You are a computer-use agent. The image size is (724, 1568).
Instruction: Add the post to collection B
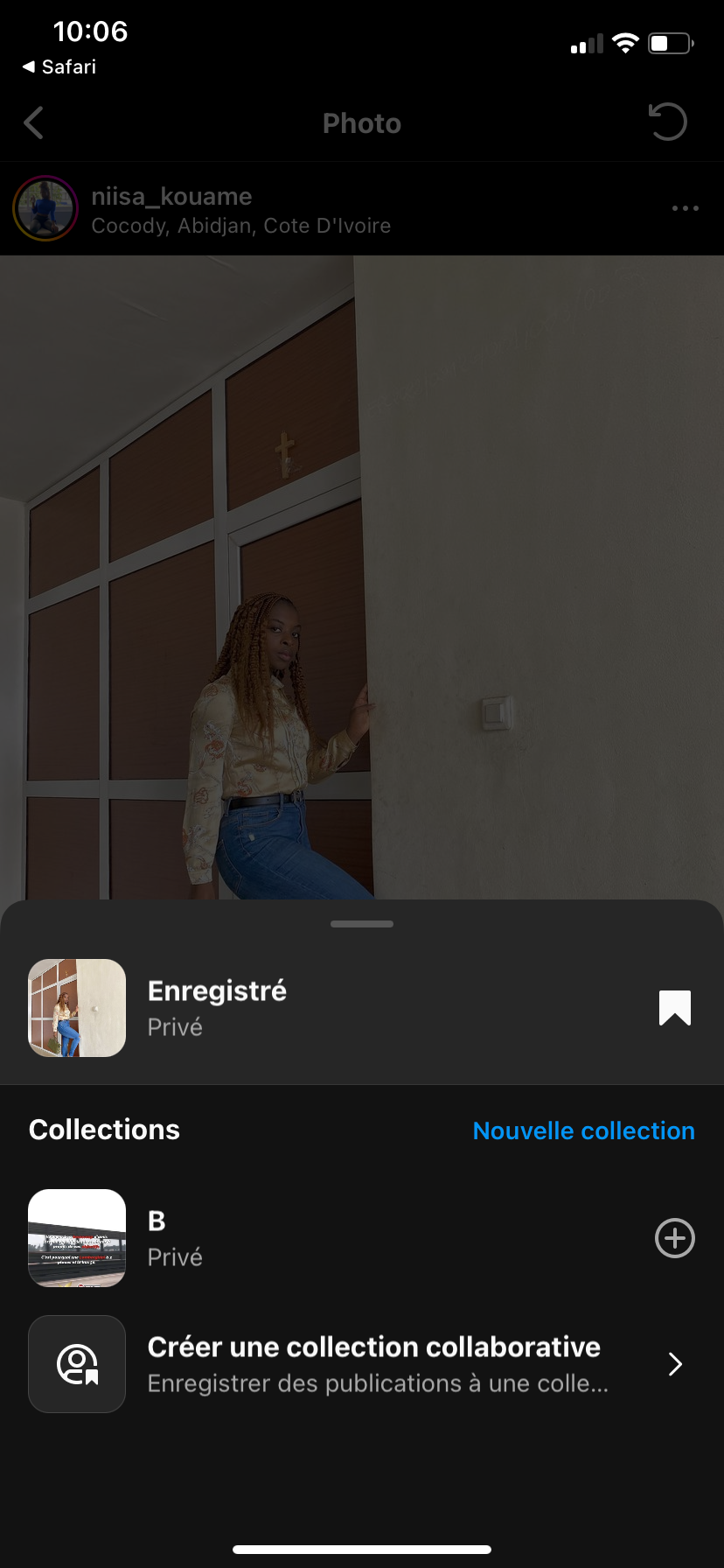(674, 1238)
